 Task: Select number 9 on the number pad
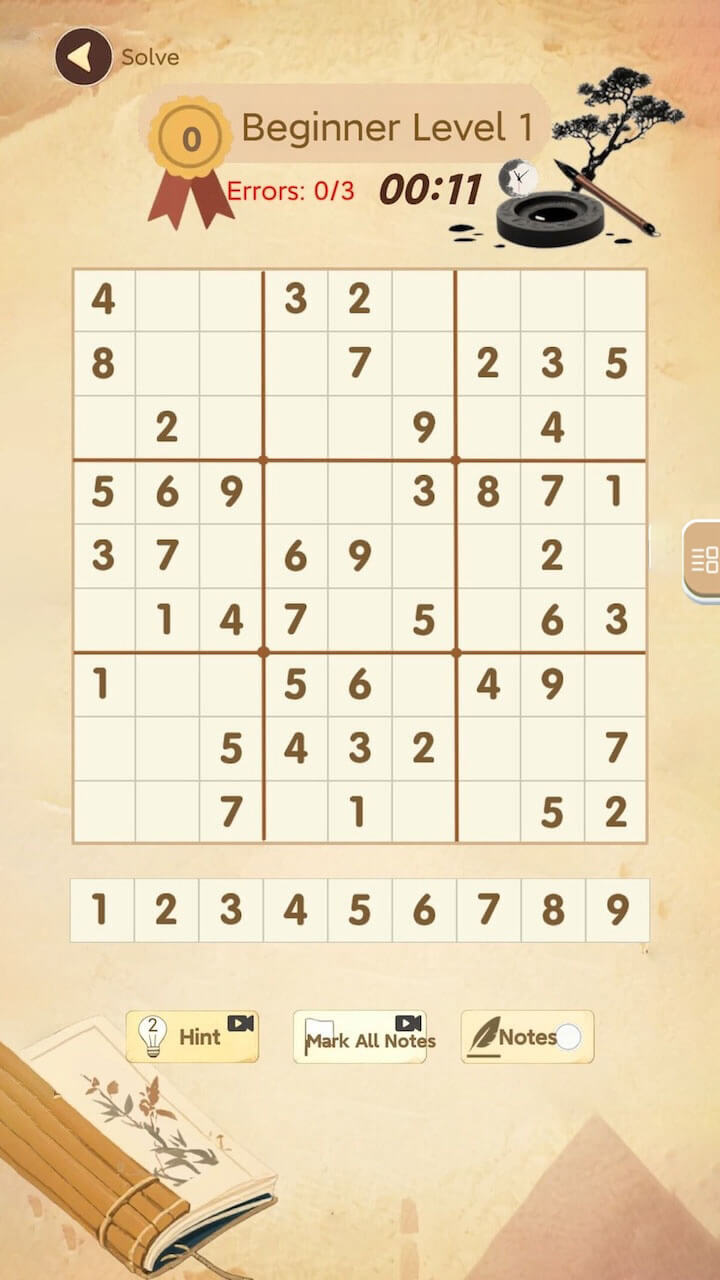(x=618, y=910)
